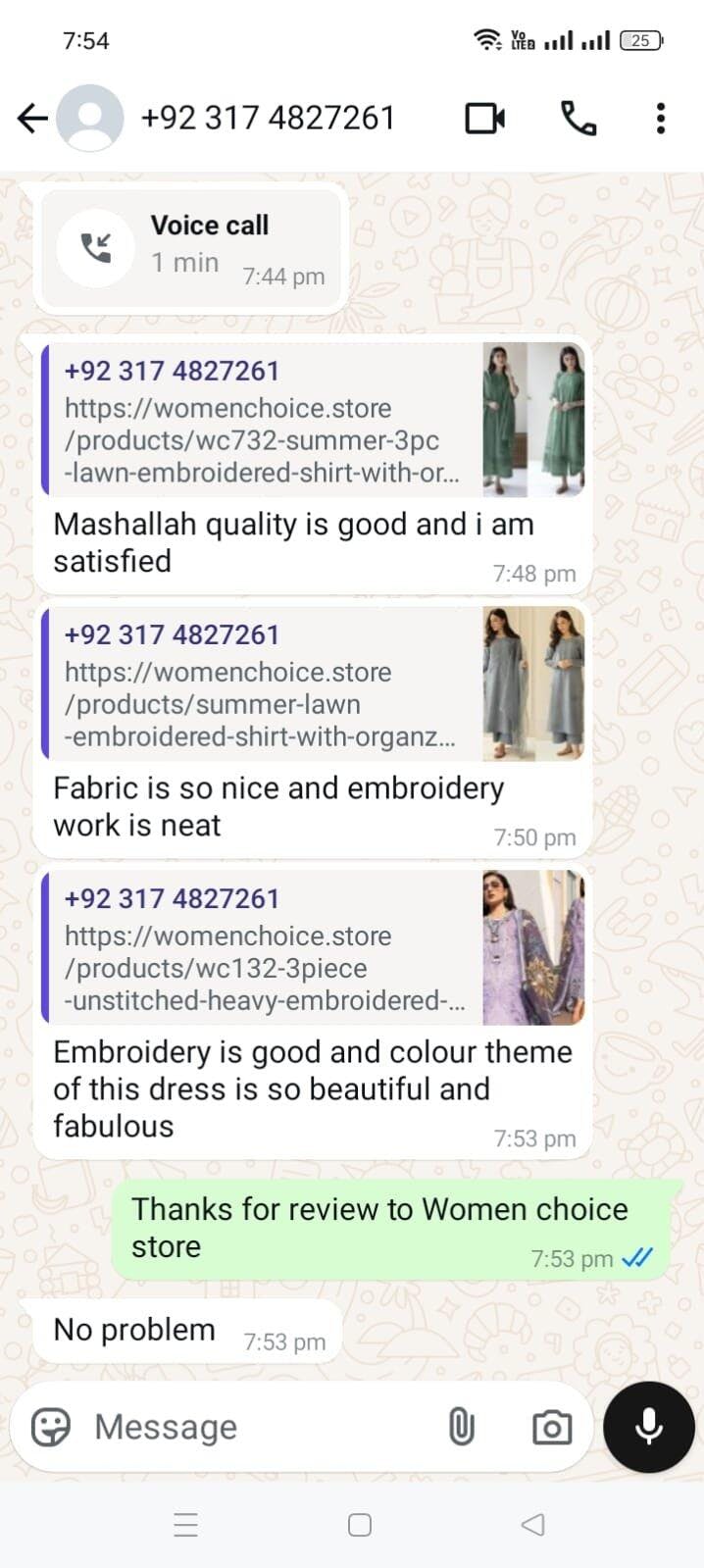Tap the microphone voice message button
Image resolution: width=704 pixels, height=1568 pixels.
649,1427
